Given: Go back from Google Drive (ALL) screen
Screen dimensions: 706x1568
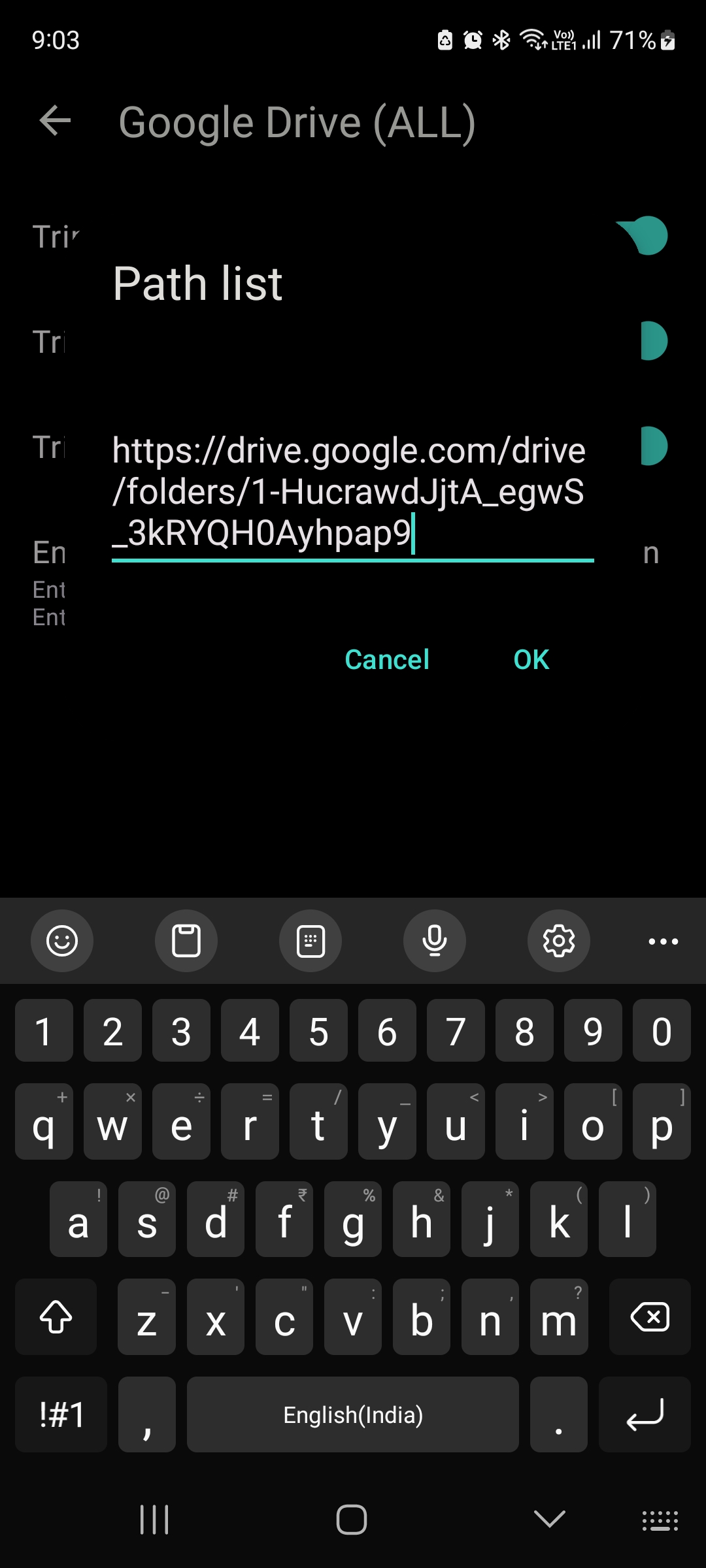Looking at the screenshot, I should [55, 121].
